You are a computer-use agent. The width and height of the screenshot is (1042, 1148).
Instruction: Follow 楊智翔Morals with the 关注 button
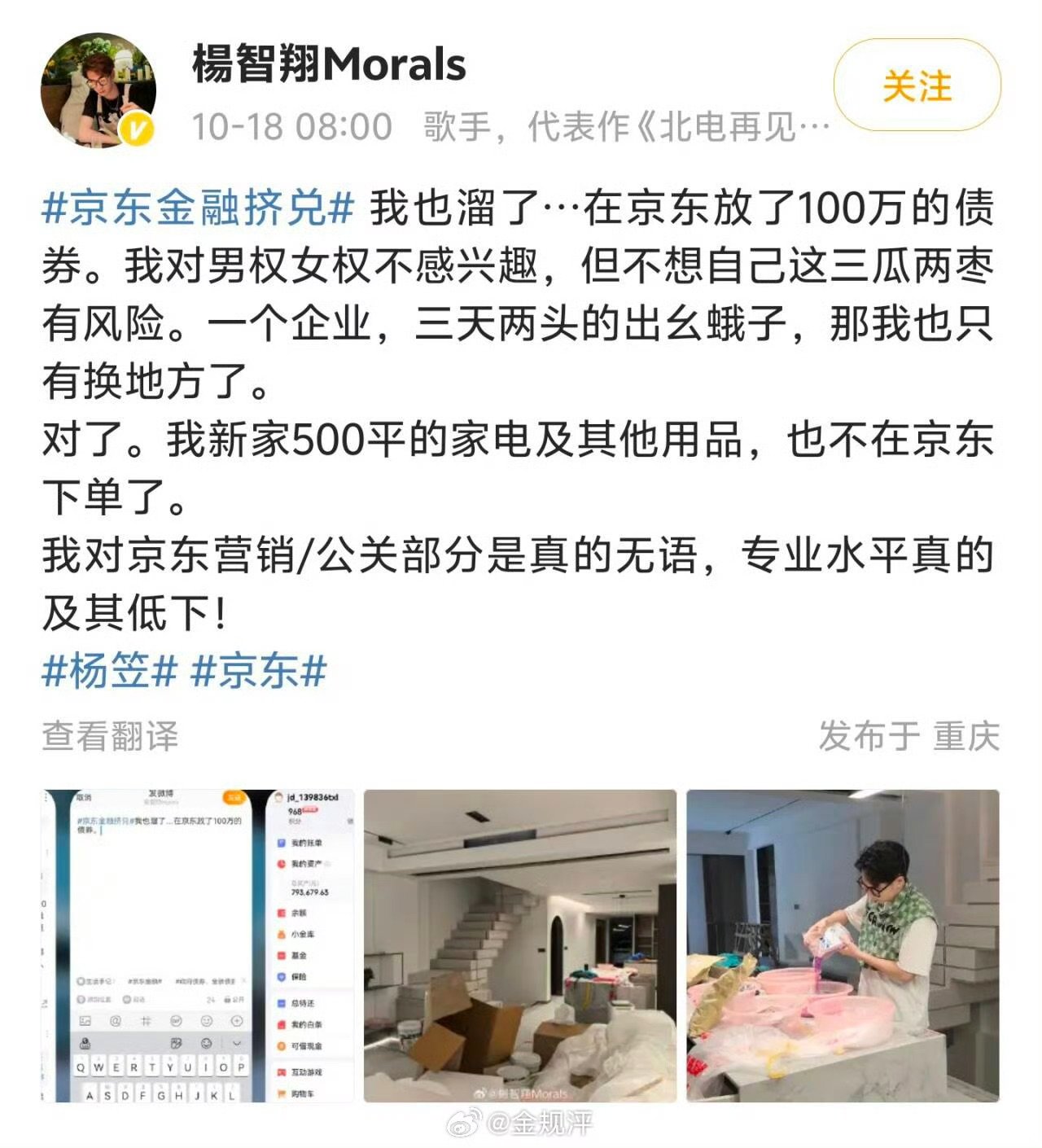917,85
